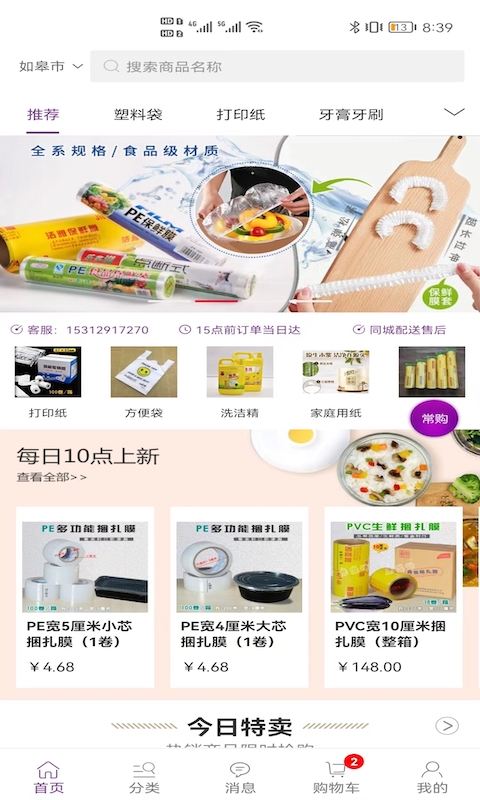Open the 家庭用纸 category
The width and height of the screenshot is (480, 800).
coord(336,383)
